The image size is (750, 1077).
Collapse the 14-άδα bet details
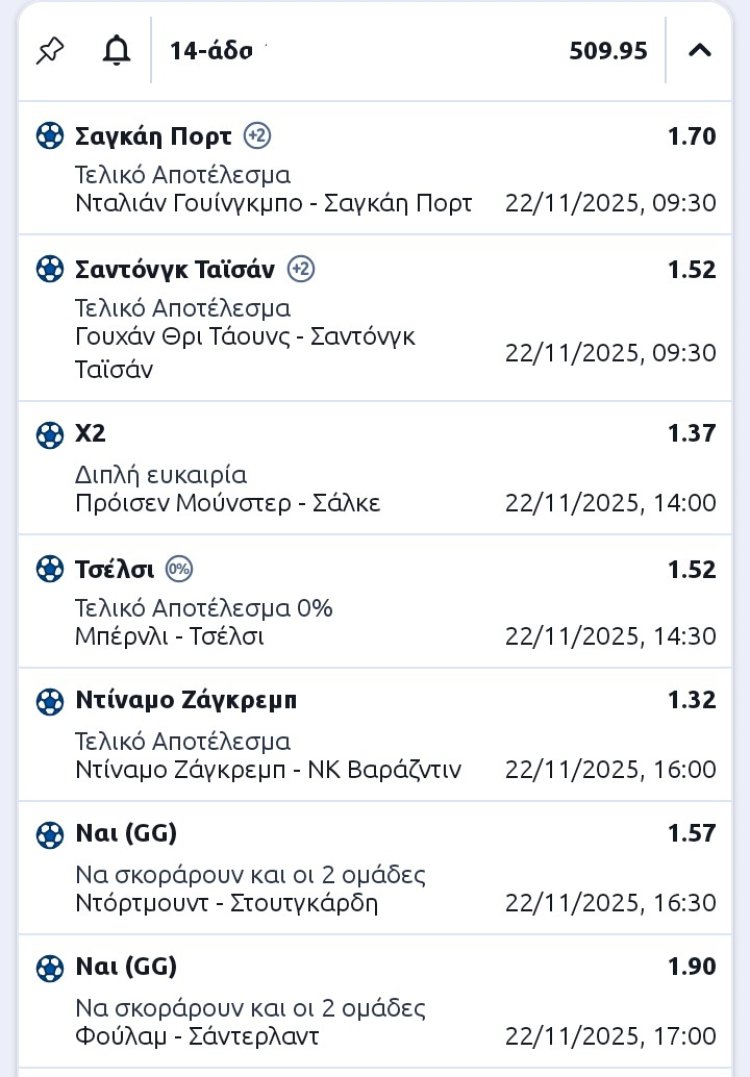point(700,50)
